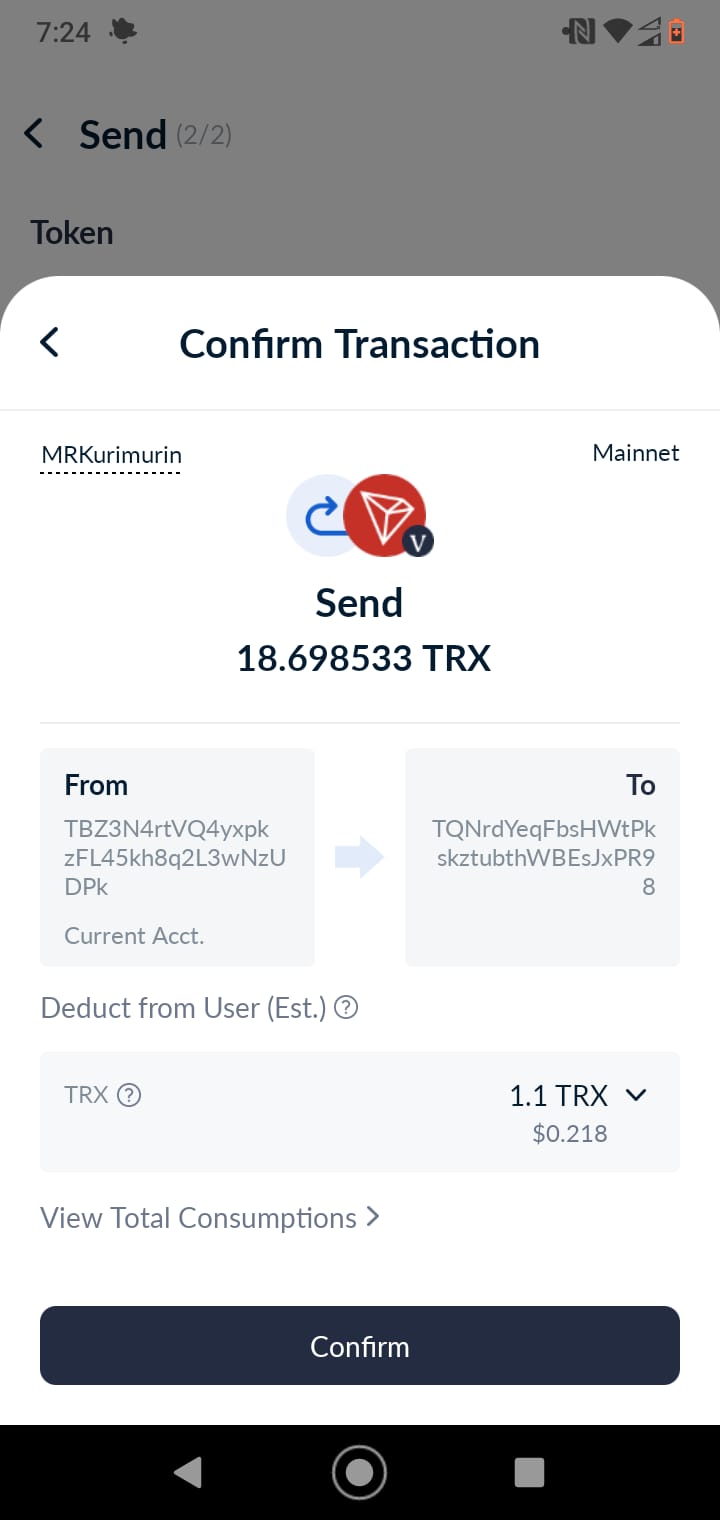The width and height of the screenshot is (720, 1520).
Task: Open View Total Consumptions
Action: point(210,1218)
